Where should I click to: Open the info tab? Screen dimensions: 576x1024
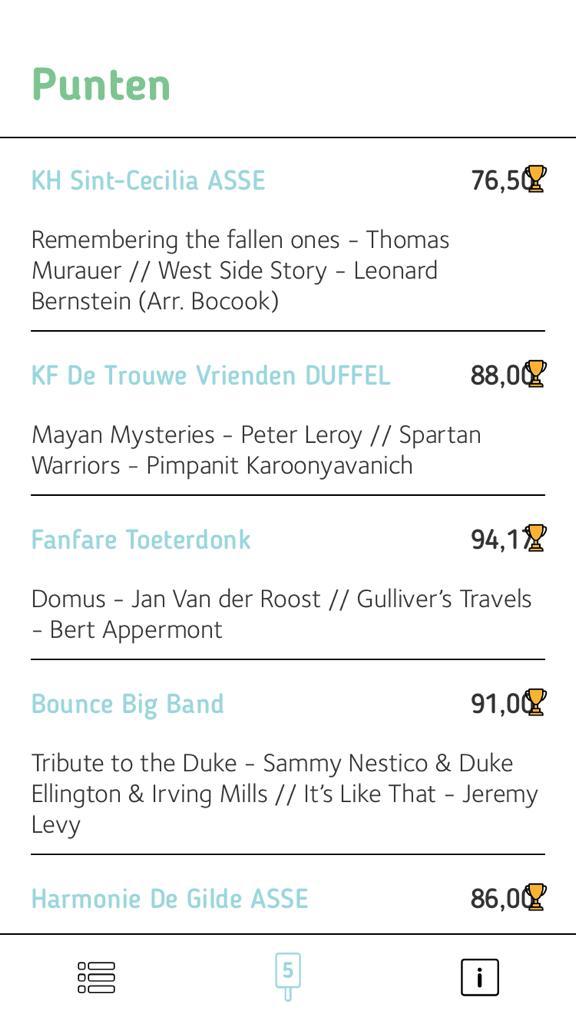pos(479,977)
